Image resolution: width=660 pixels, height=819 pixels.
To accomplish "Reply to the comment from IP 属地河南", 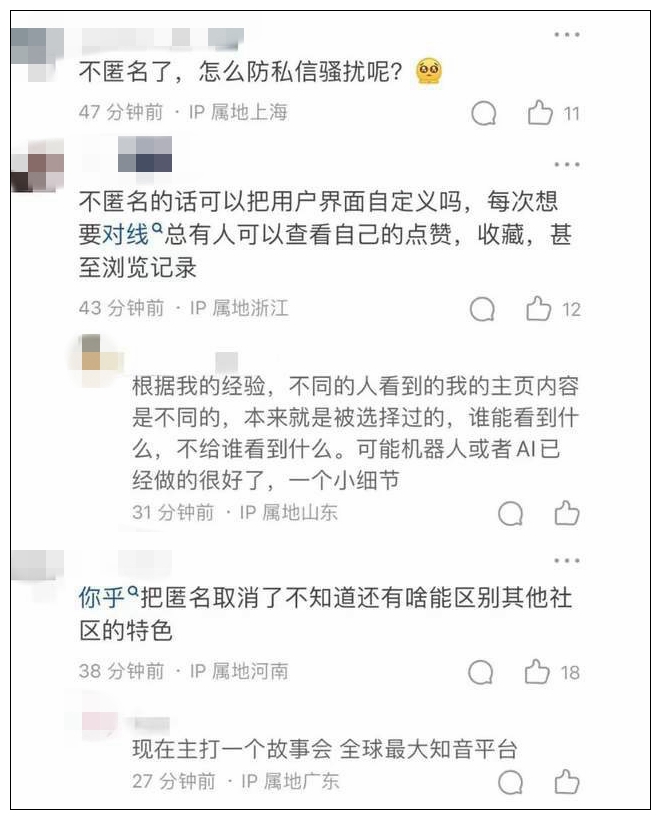I will (482, 672).
